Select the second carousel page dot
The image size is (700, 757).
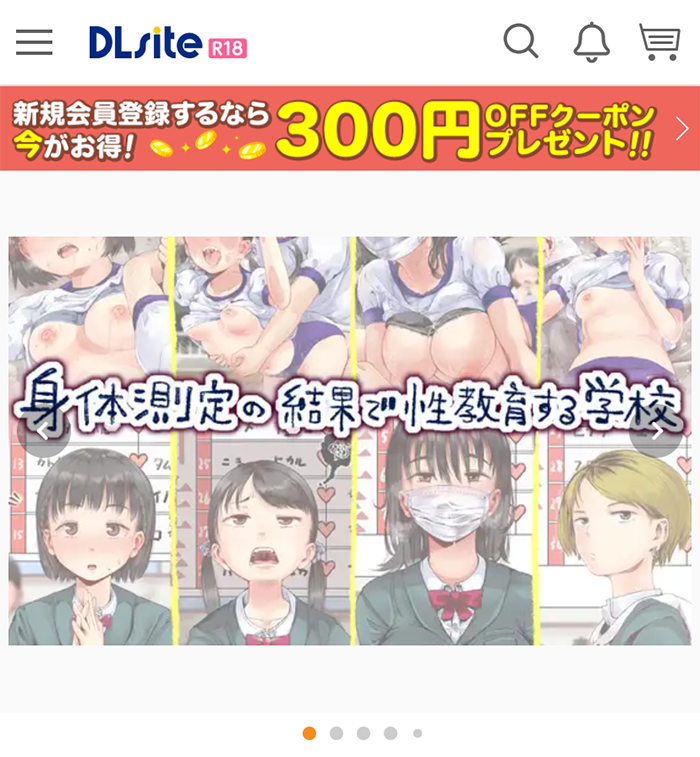pos(337,733)
